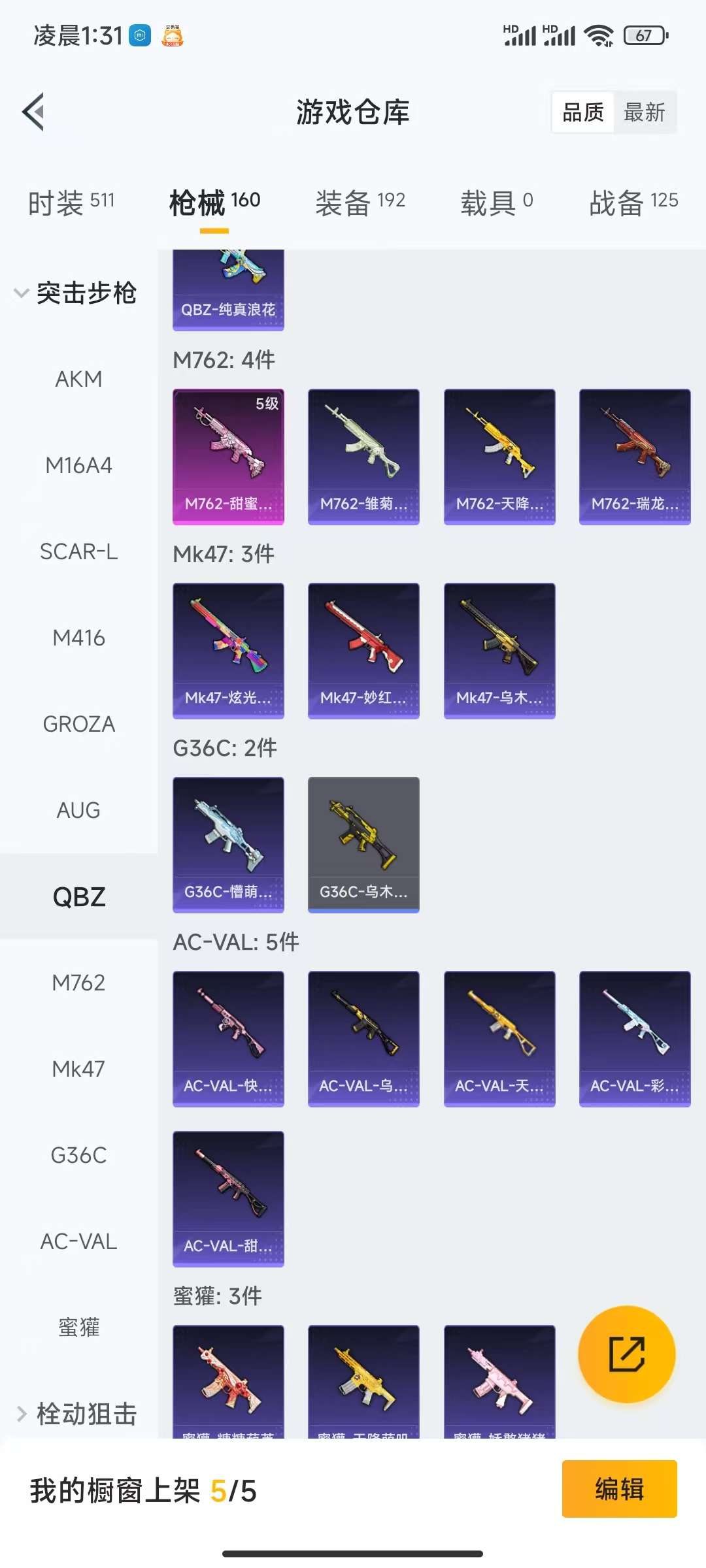Viewport: 706px width, 1568px height.
Task: Open the level 5 M762-甜蜜 skin
Action: pyautogui.click(x=228, y=456)
